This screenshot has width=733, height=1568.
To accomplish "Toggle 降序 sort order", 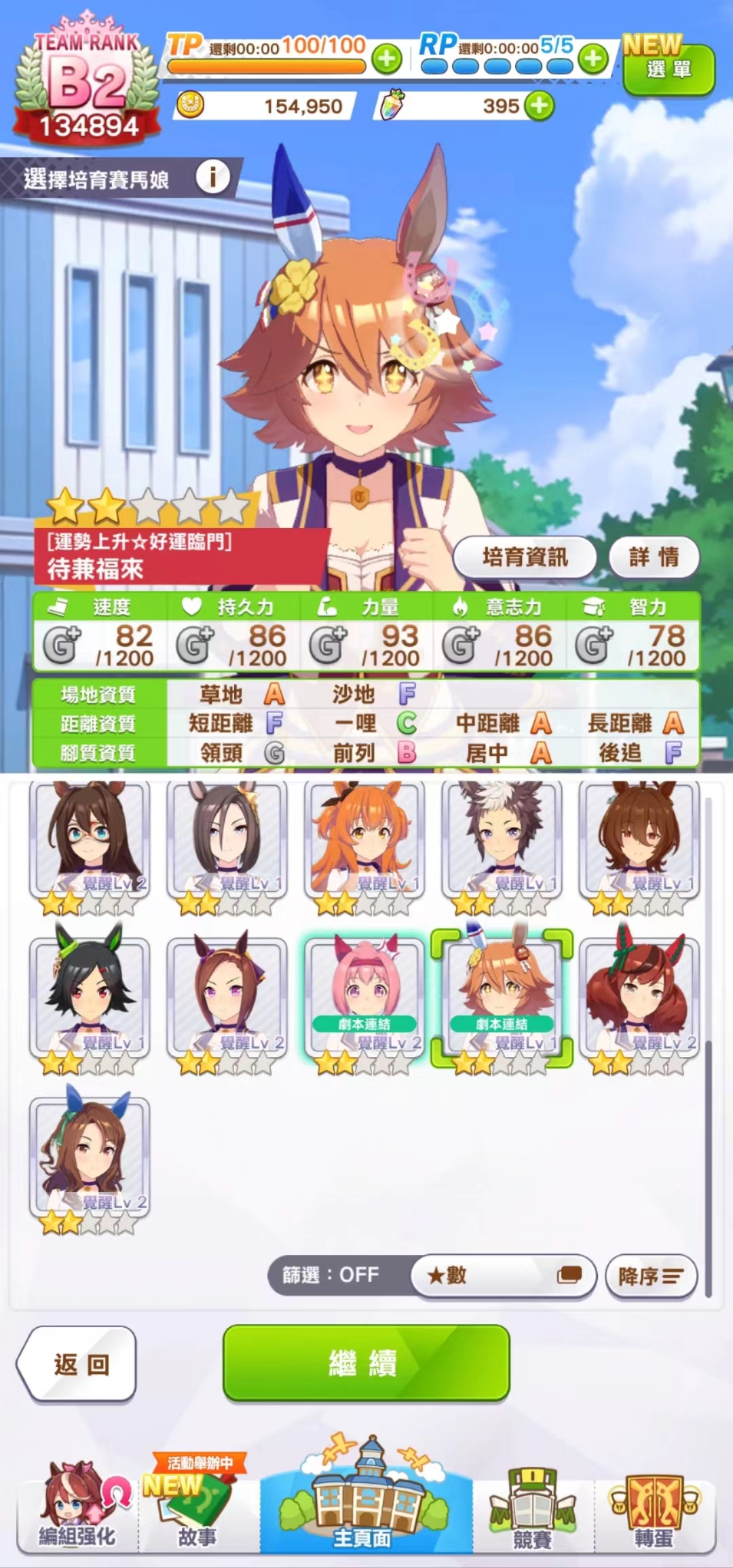I will 651,1276.
